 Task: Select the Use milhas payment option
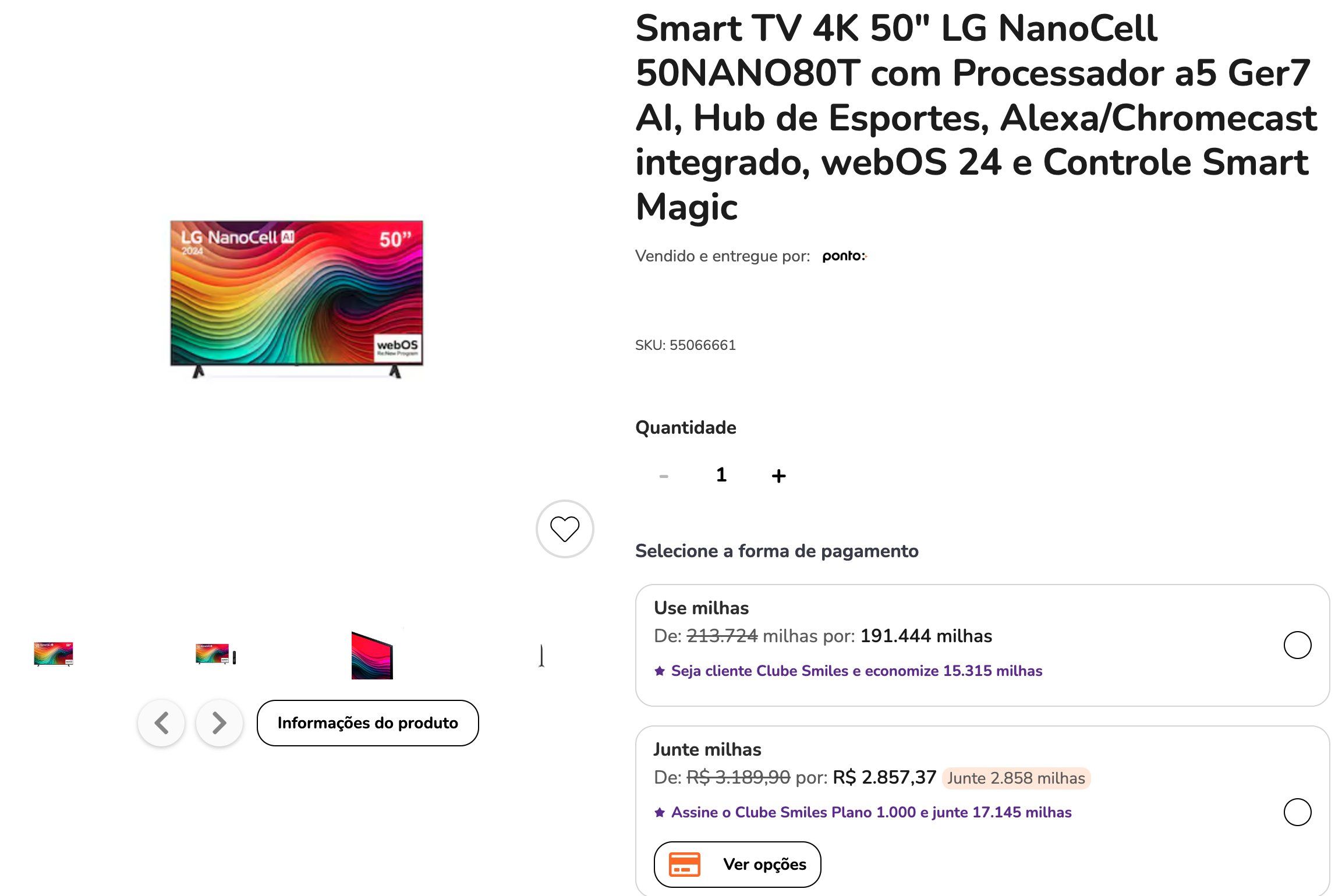[x=1297, y=645]
